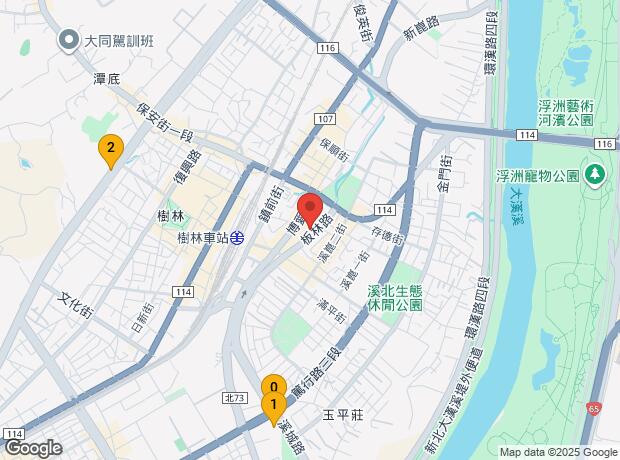Tap the 樹林車站 station icon
Viewport: 620px width, 460px height.
[238, 238]
